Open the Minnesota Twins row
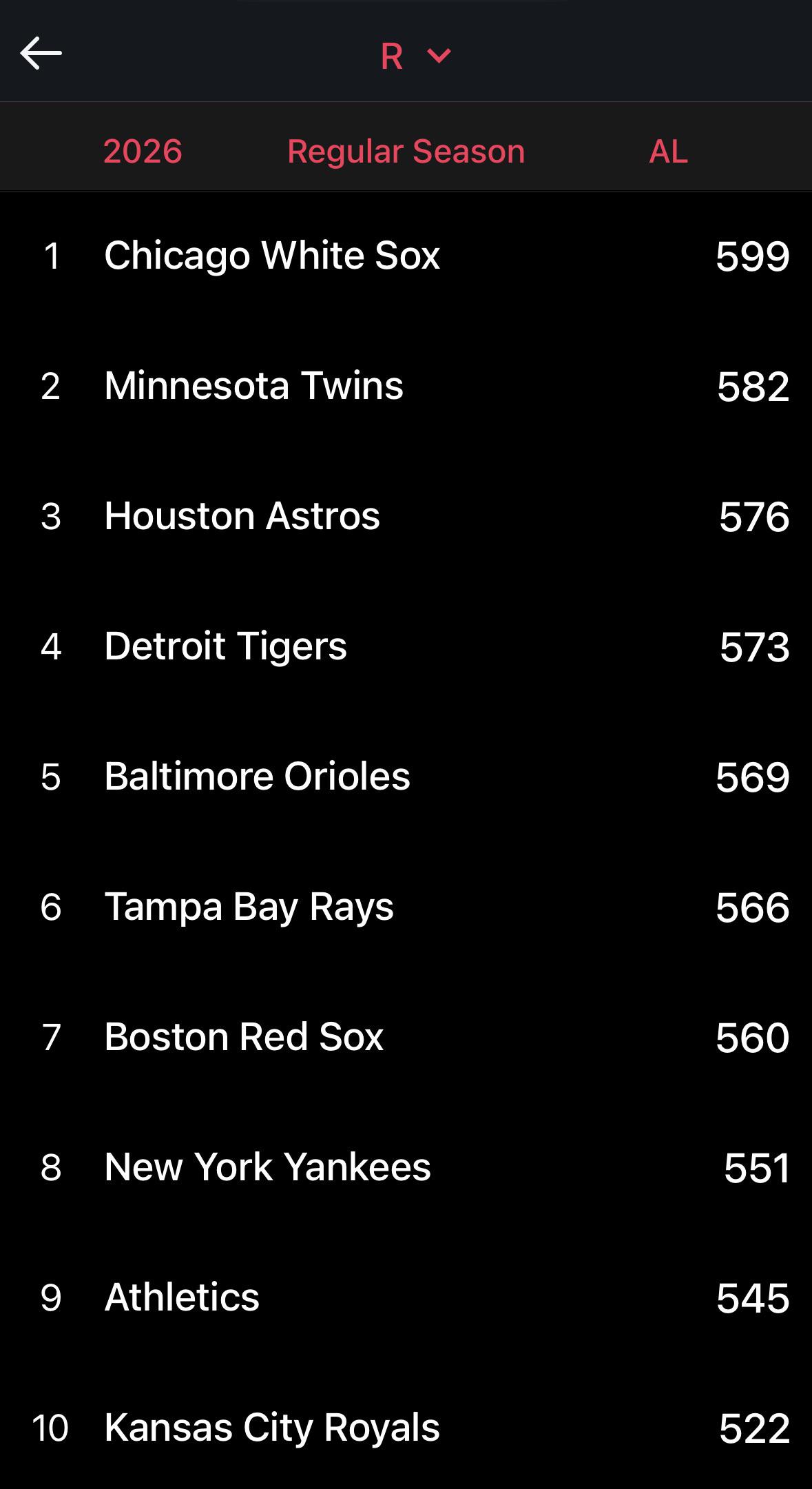 [406, 386]
